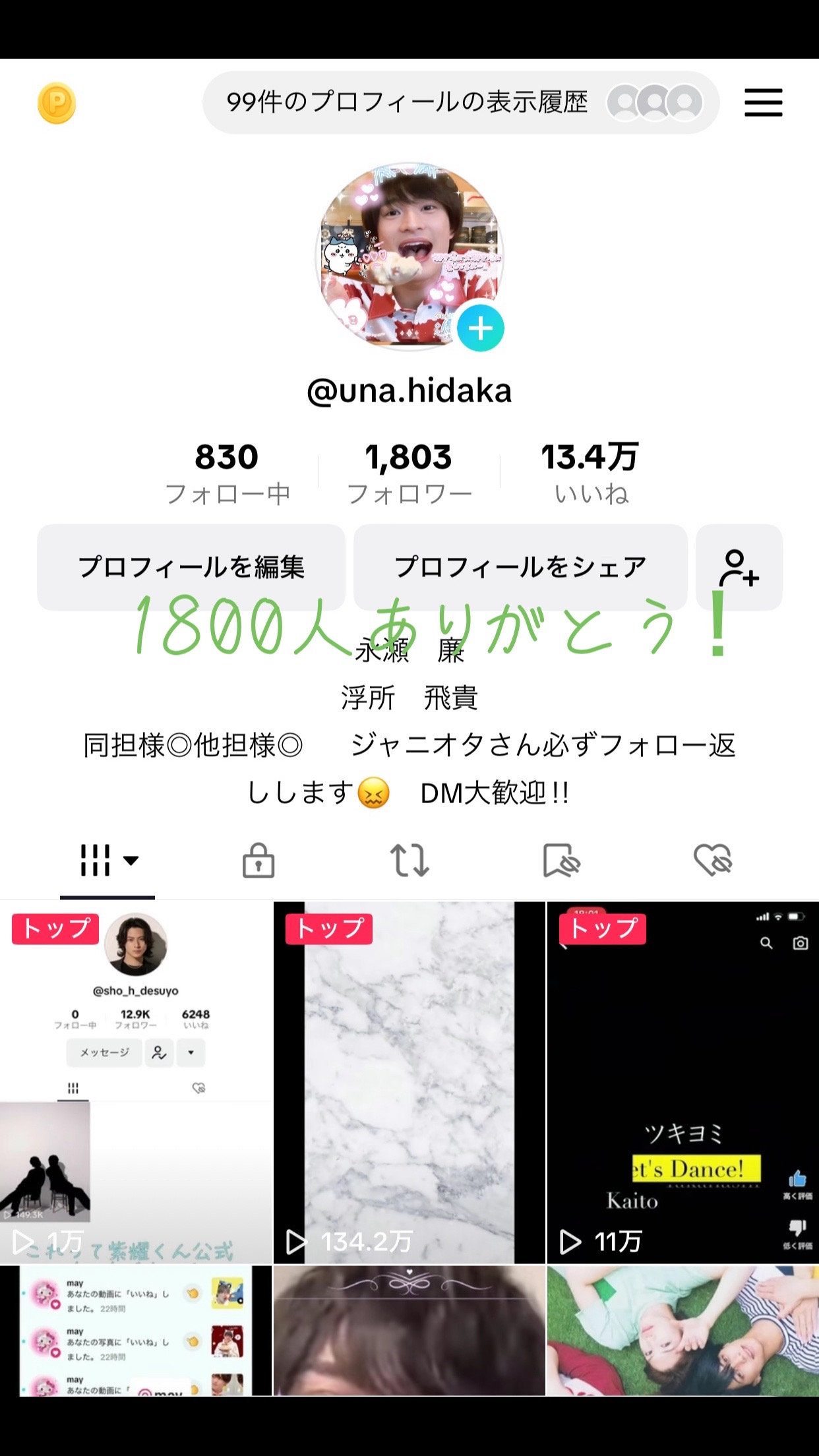
Task: Open the add friends icon
Action: coord(739,567)
